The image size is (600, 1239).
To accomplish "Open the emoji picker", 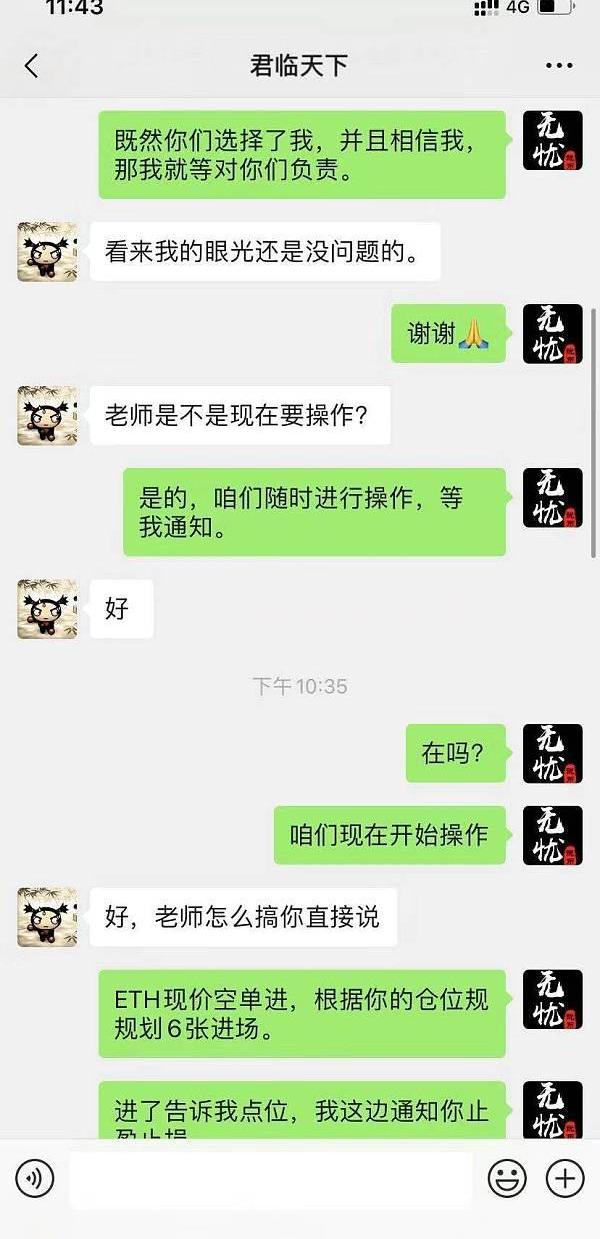I will [507, 1179].
